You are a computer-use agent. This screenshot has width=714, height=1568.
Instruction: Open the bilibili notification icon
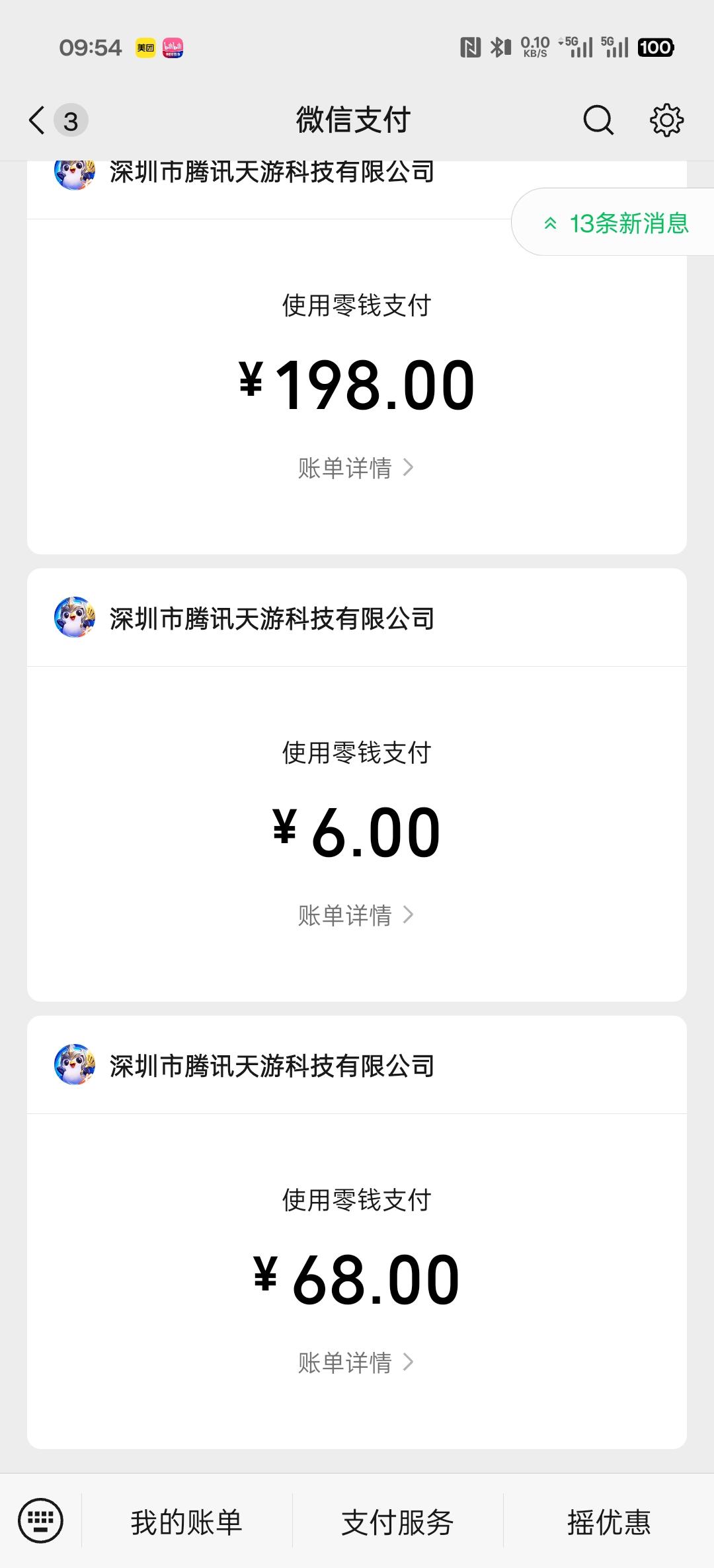coord(175,48)
